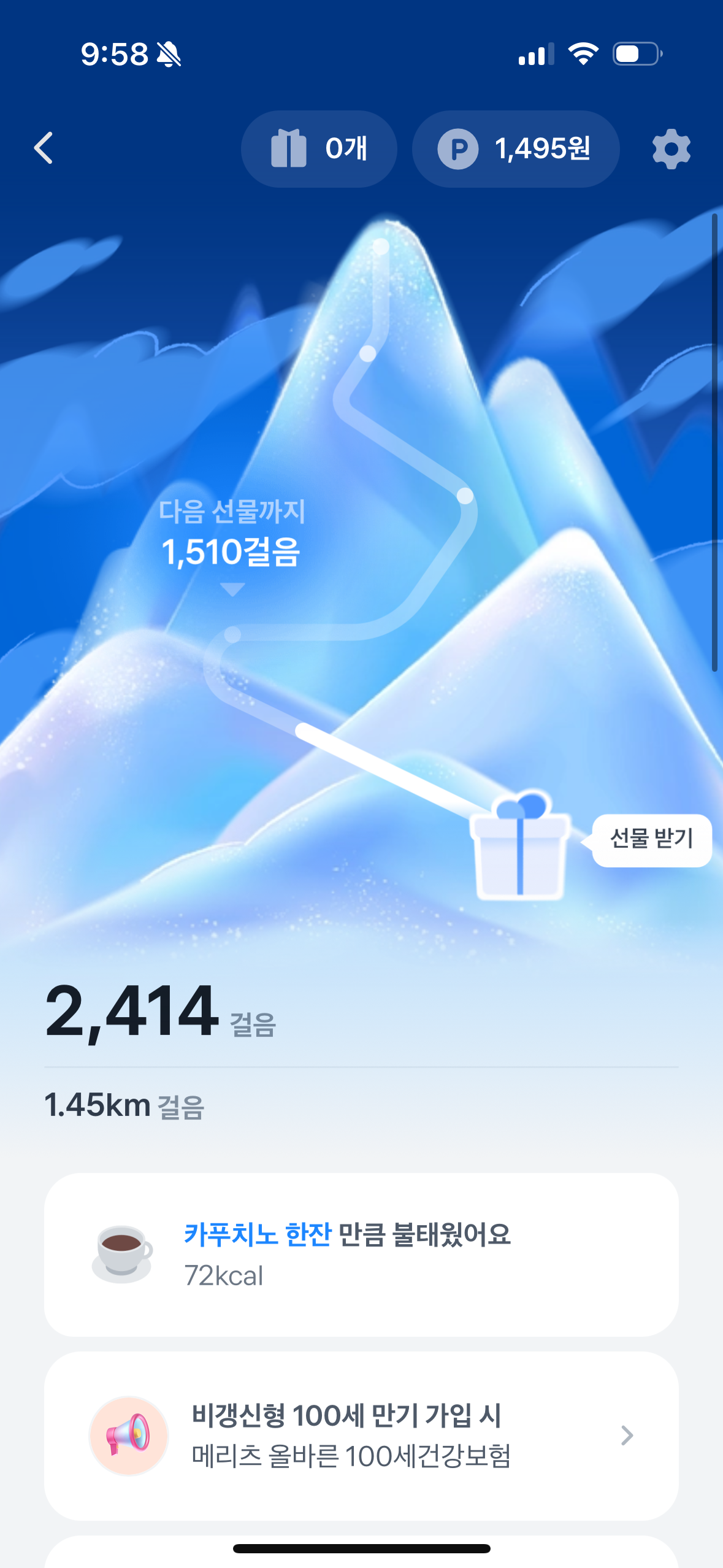
Task: Open the gift count chip showing 0개
Action: (319, 149)
